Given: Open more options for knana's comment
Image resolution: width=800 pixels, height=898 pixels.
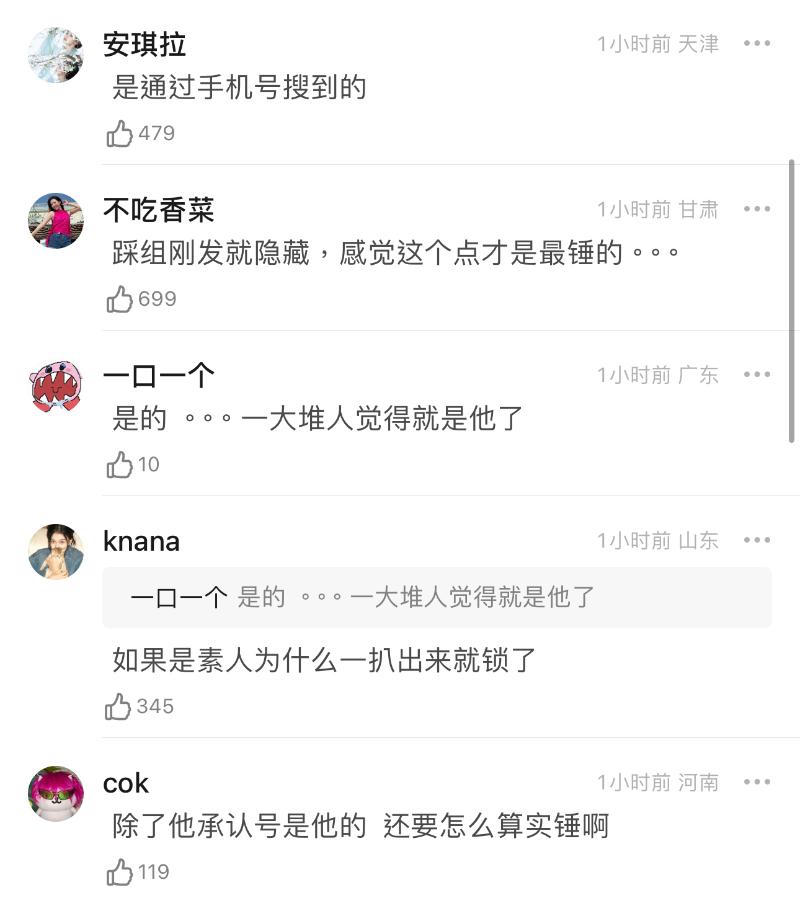Looking at the screenshot, I should [x=757, y=541].
